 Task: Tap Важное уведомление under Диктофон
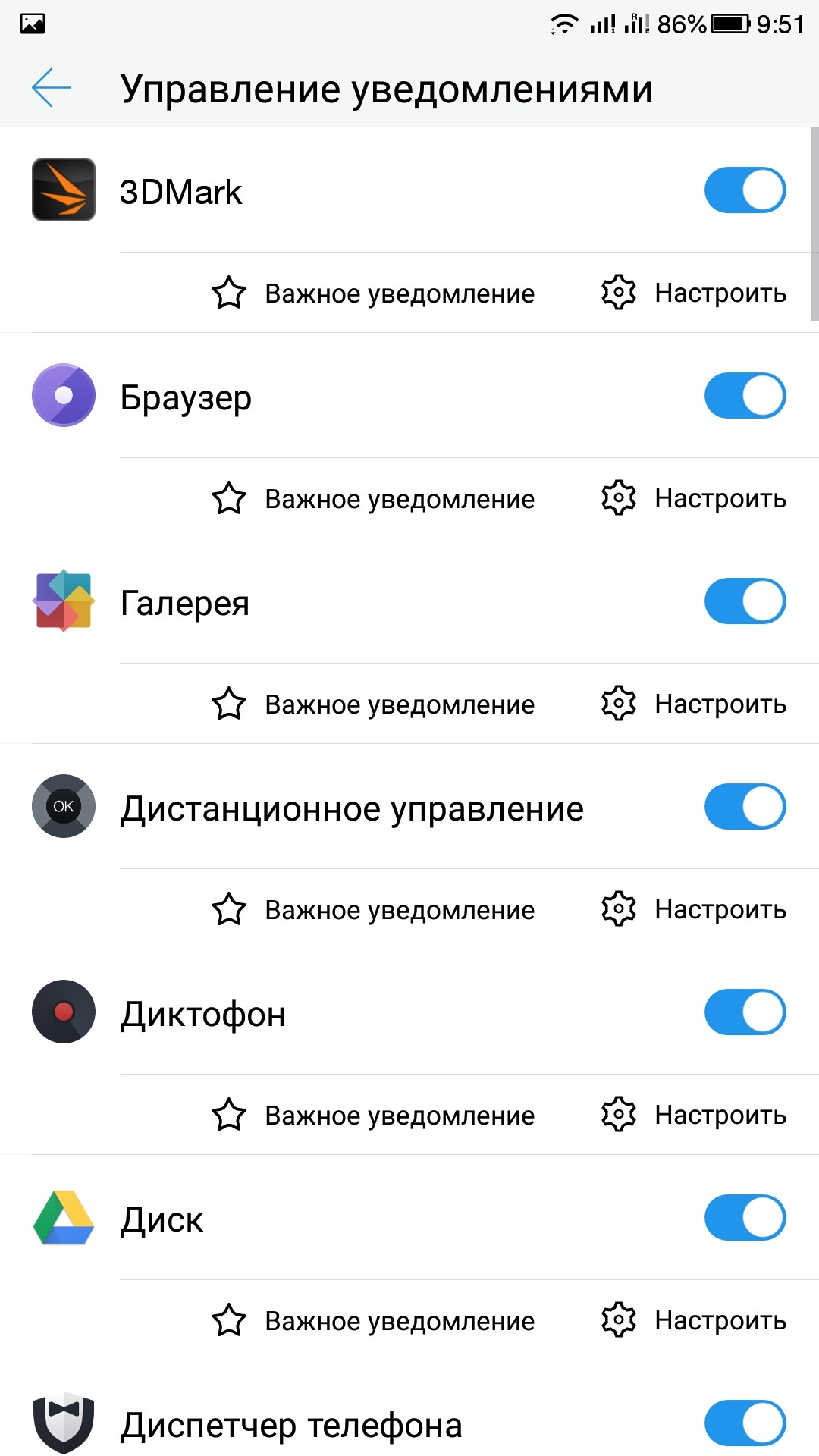(373, 1115)
